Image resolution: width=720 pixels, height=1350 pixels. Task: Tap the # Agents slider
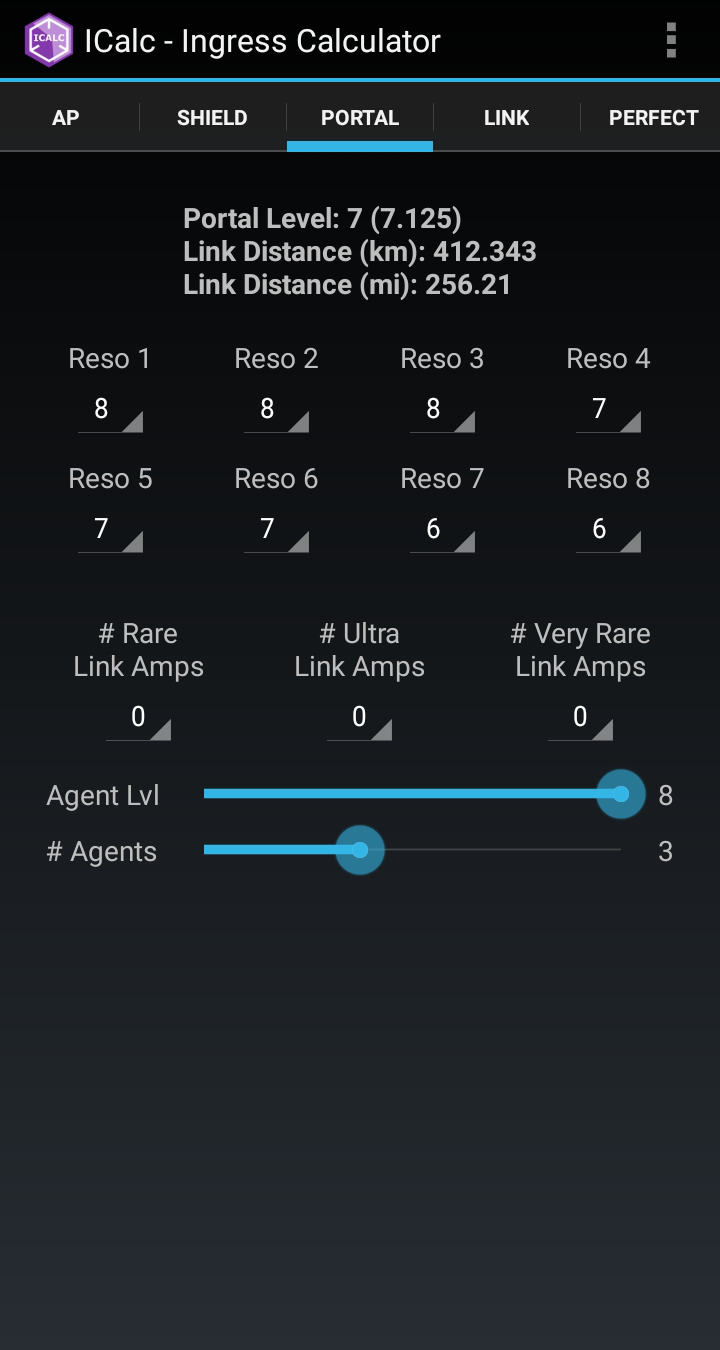tap(412, 850)
